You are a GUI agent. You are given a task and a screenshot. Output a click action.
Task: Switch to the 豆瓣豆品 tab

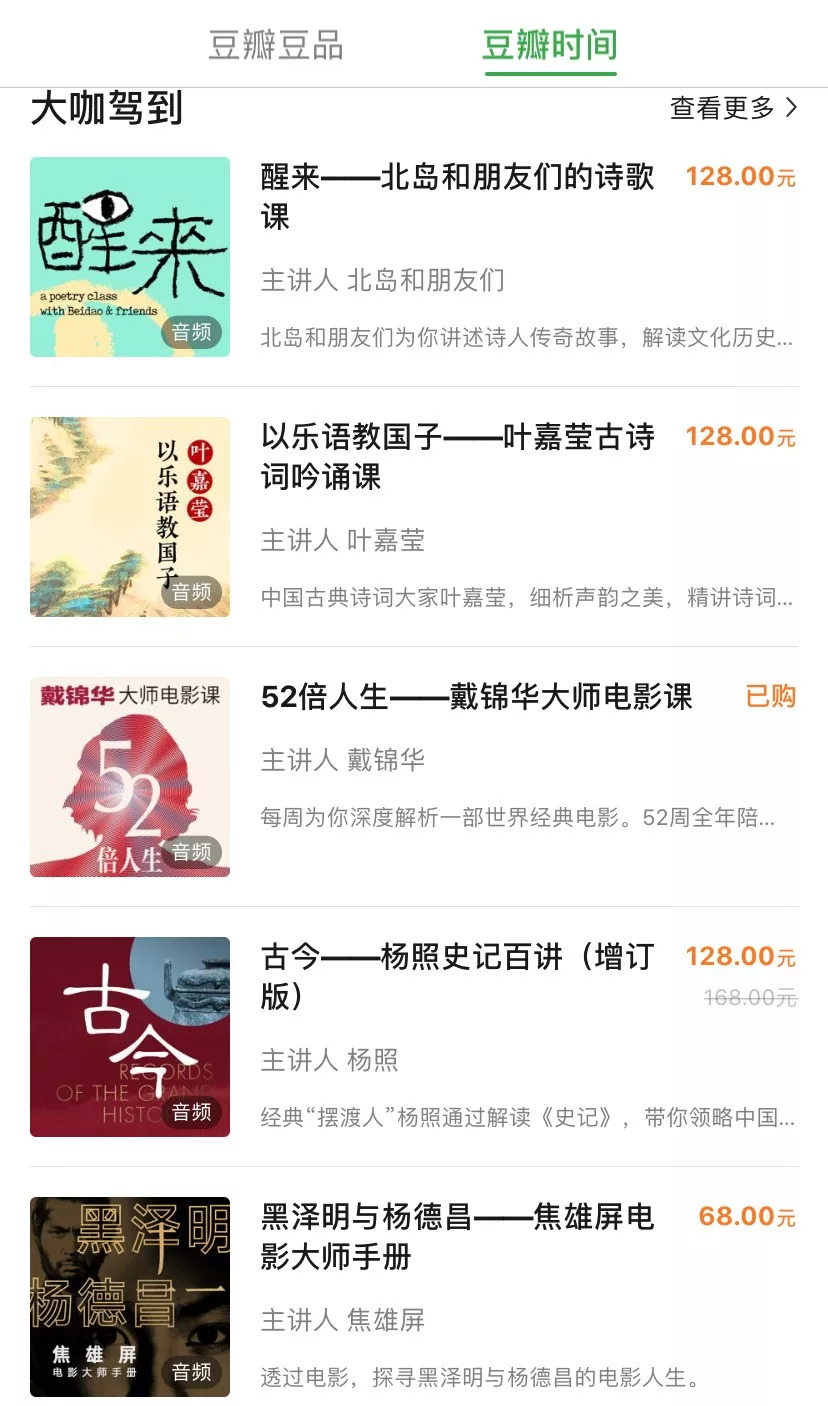click(275, 45)
